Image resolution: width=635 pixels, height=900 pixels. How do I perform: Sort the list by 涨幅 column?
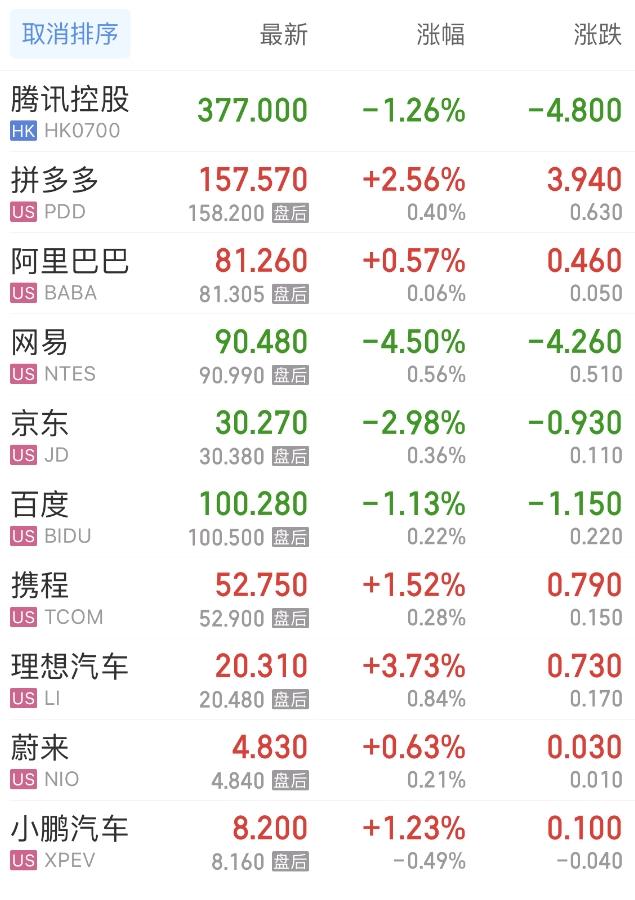(x=440, y=35)
